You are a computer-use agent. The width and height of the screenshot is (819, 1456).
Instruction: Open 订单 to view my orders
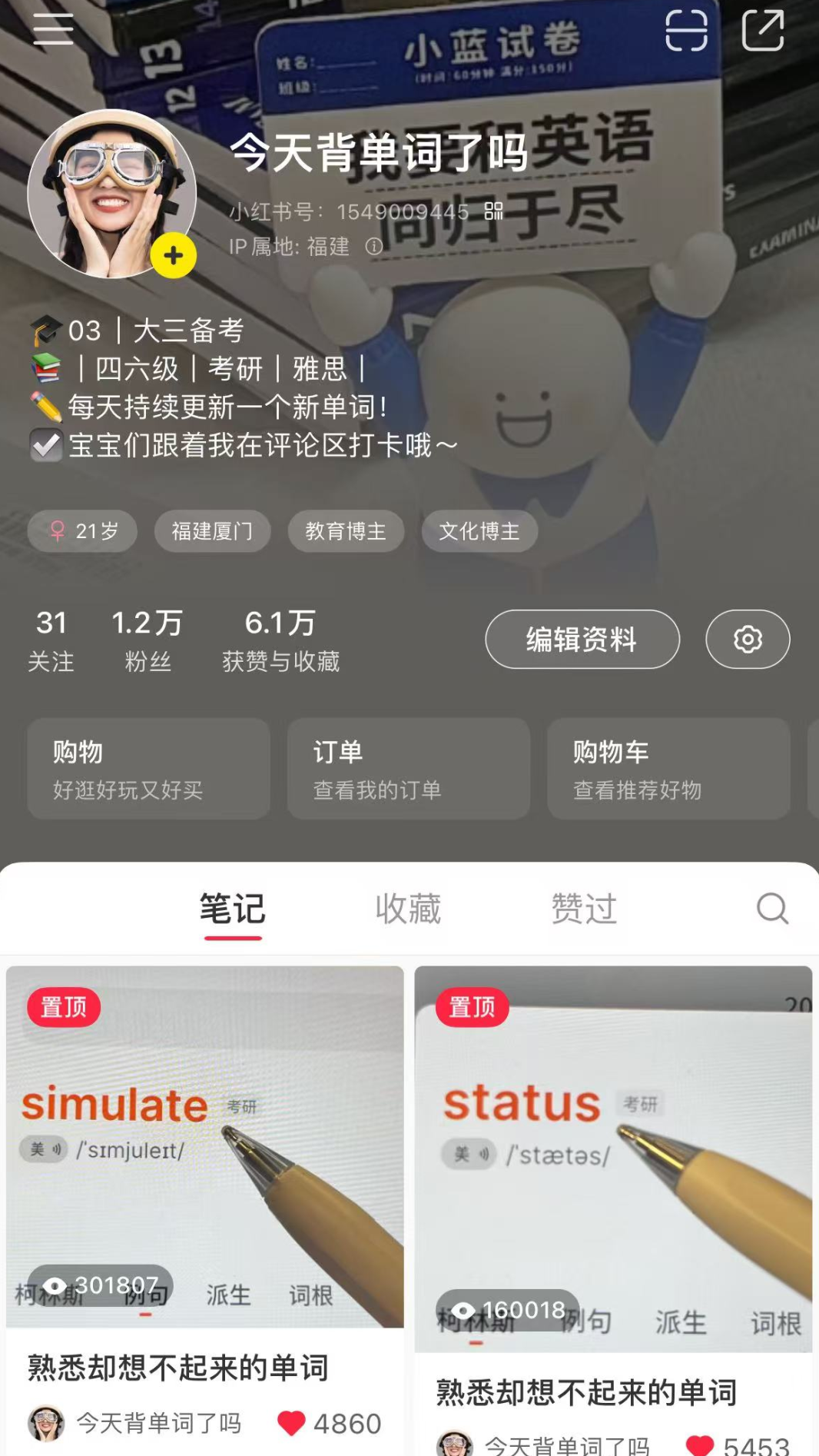(408, 768)
